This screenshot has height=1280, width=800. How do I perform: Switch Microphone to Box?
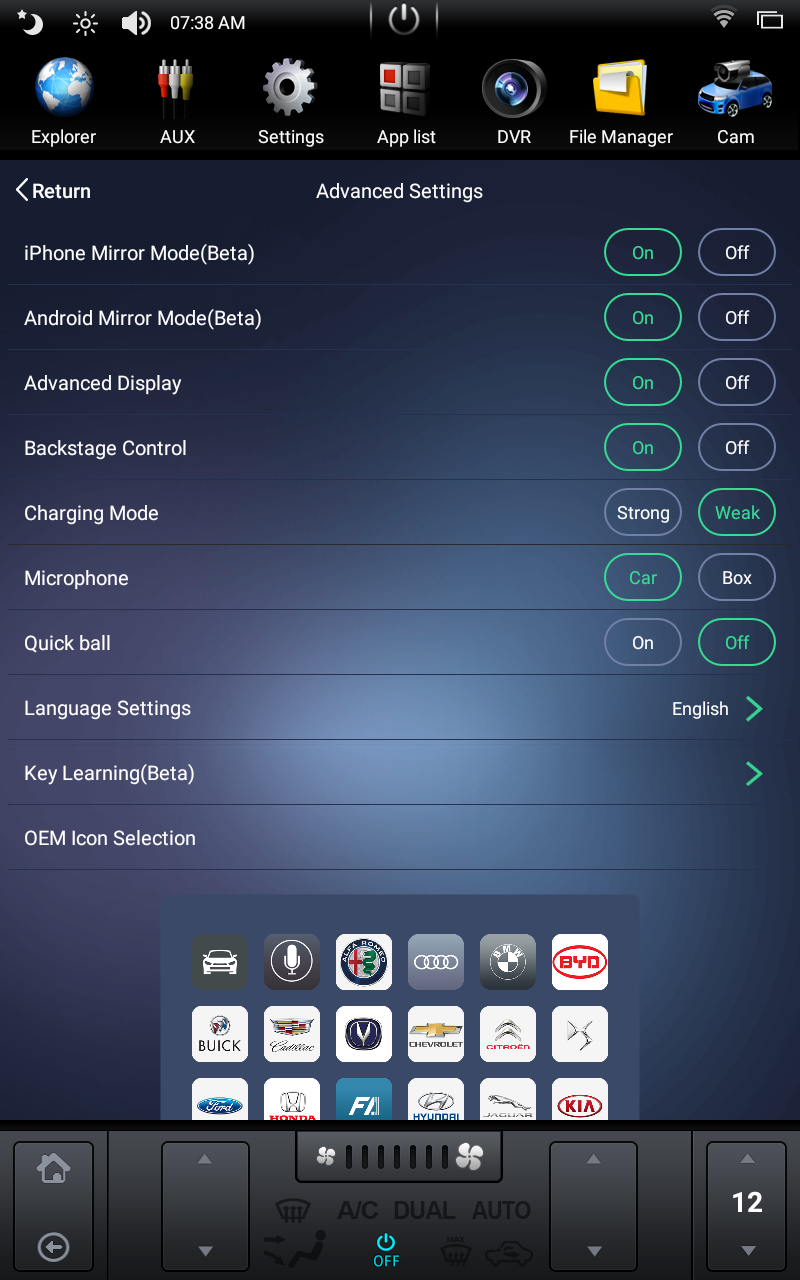[736, 577]
